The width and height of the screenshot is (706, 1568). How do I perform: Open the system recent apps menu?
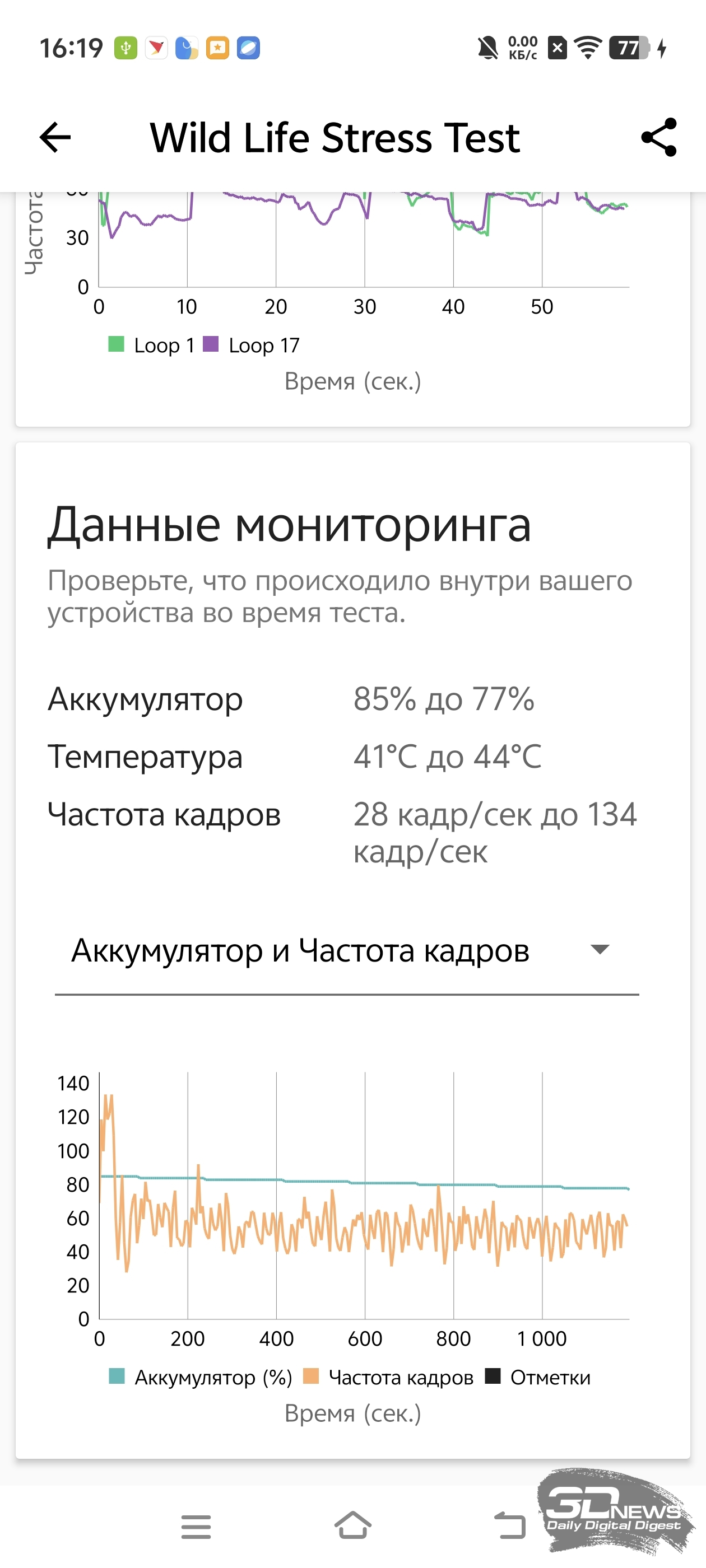point(196,1526)
